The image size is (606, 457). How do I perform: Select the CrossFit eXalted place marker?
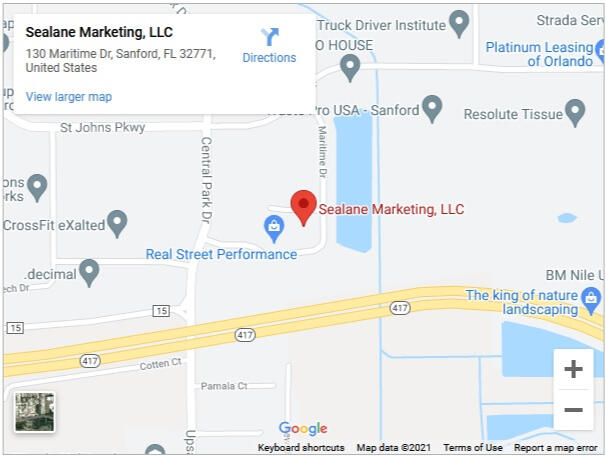coord(117,222)
